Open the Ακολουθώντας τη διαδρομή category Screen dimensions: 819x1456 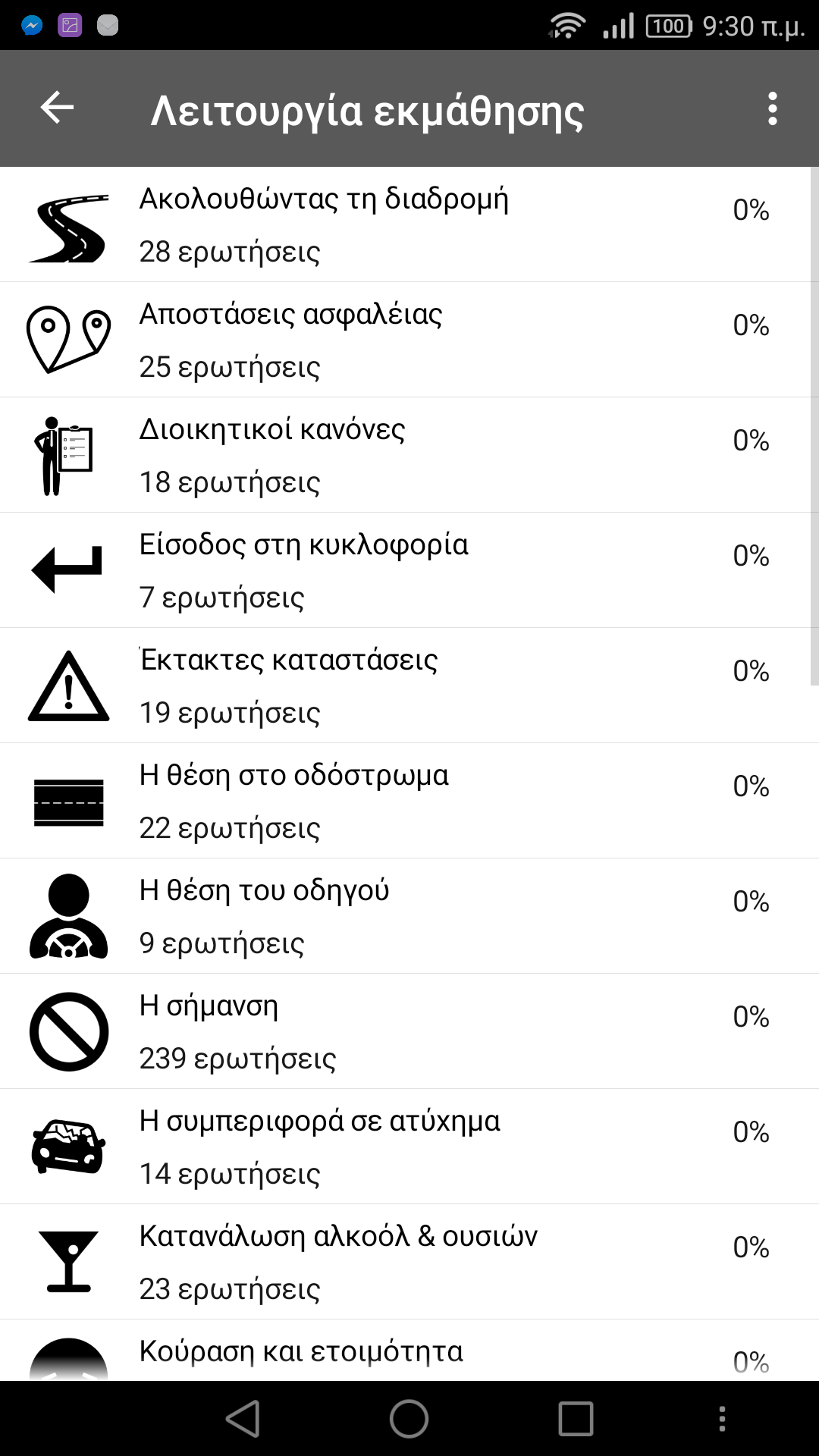pos(409,224)
